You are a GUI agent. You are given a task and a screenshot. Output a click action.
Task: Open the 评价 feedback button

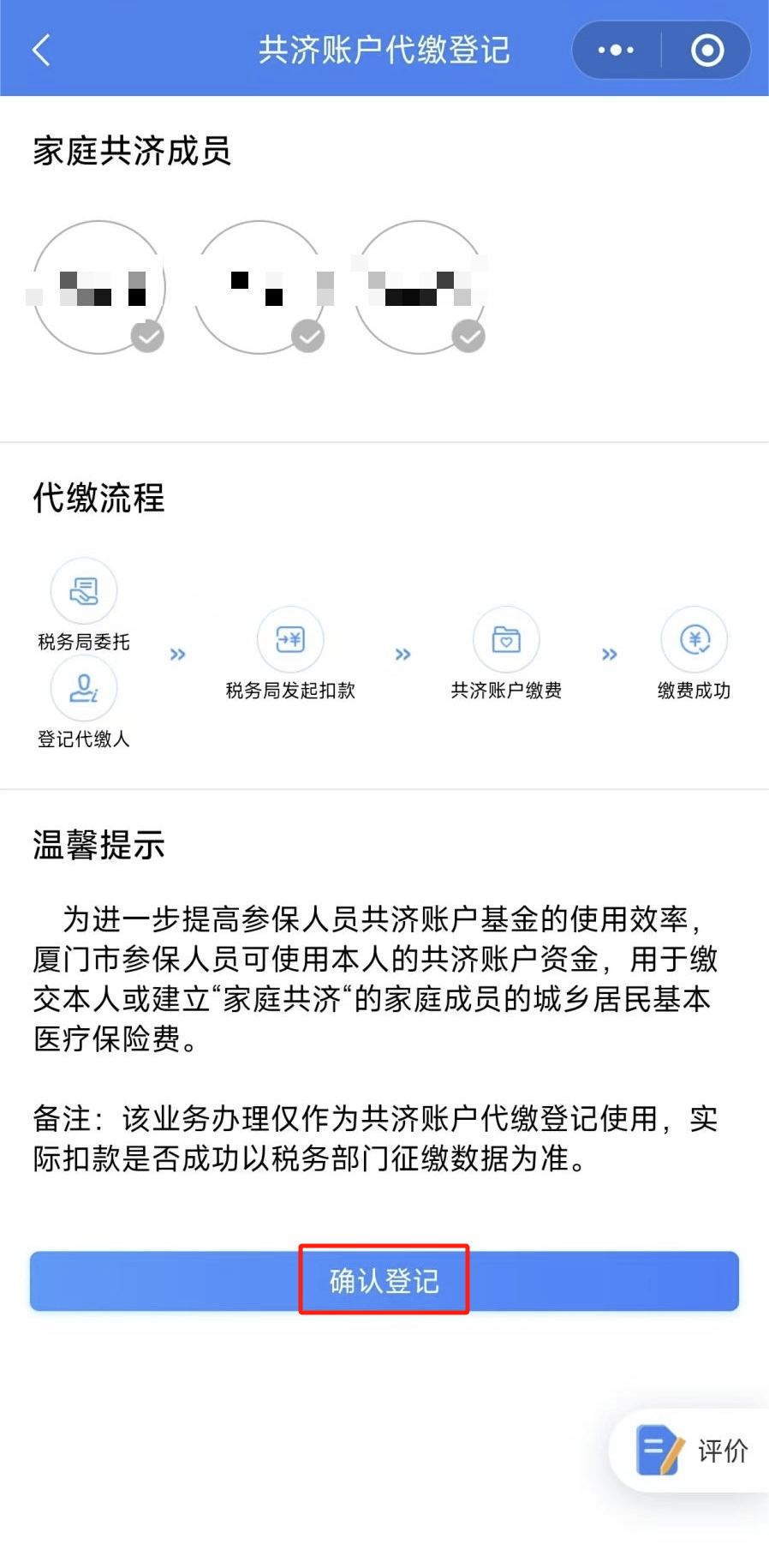click(x=692, y=1450)
